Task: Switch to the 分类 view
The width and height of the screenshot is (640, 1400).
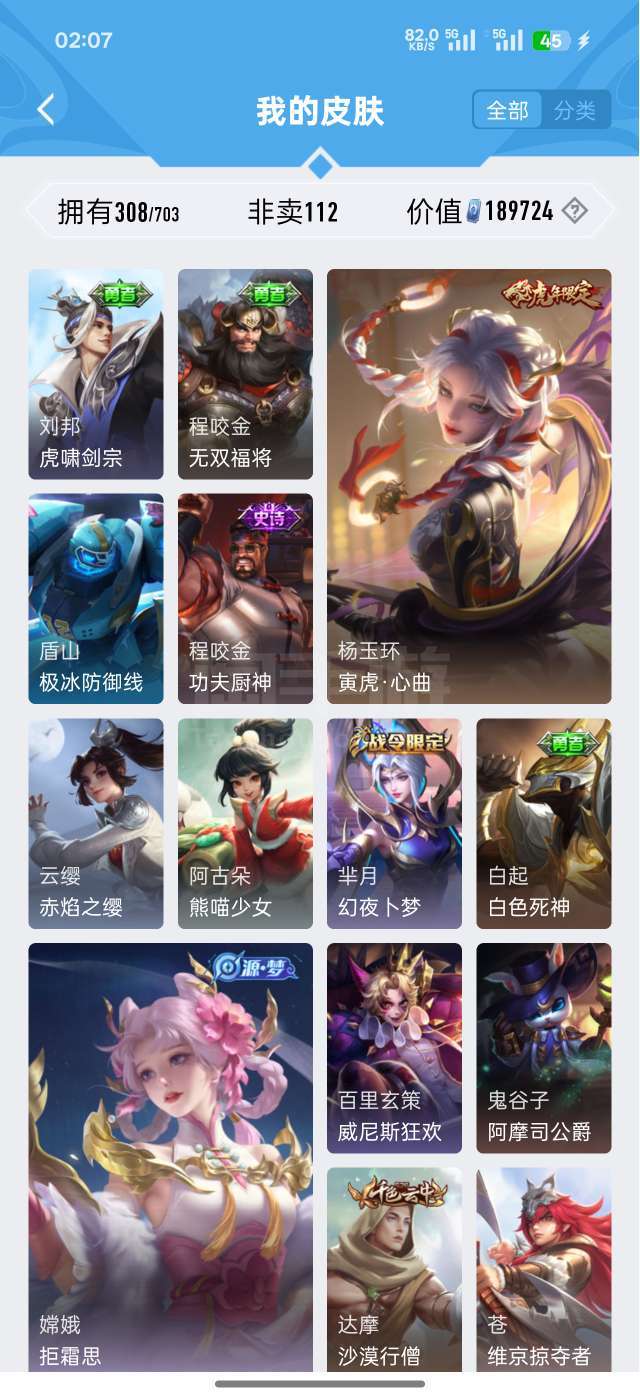Action: 575,110
